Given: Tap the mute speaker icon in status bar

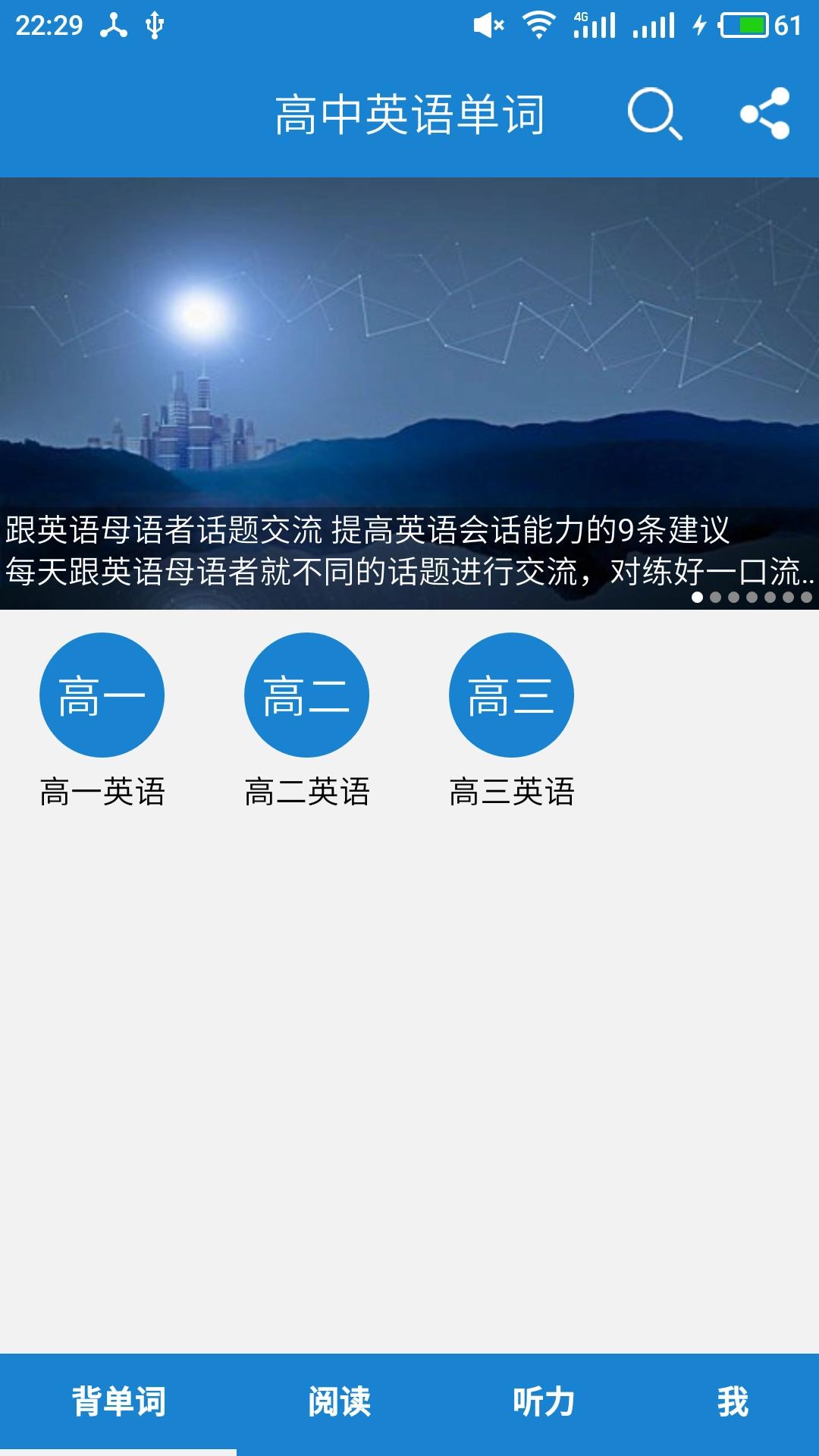Looking at the screenshot, I should [488, 24].
